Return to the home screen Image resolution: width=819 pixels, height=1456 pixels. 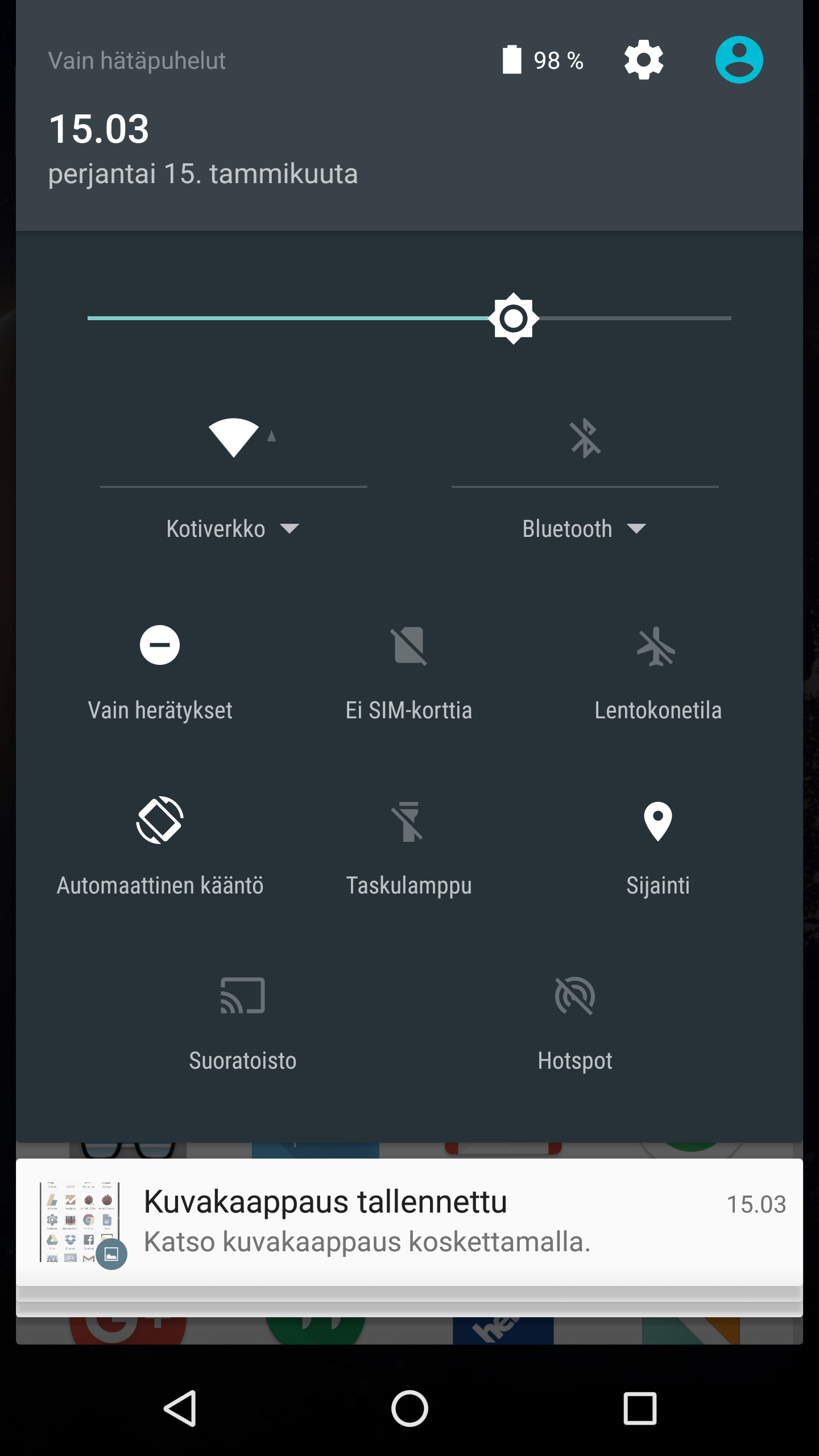tap(409, 1408)
